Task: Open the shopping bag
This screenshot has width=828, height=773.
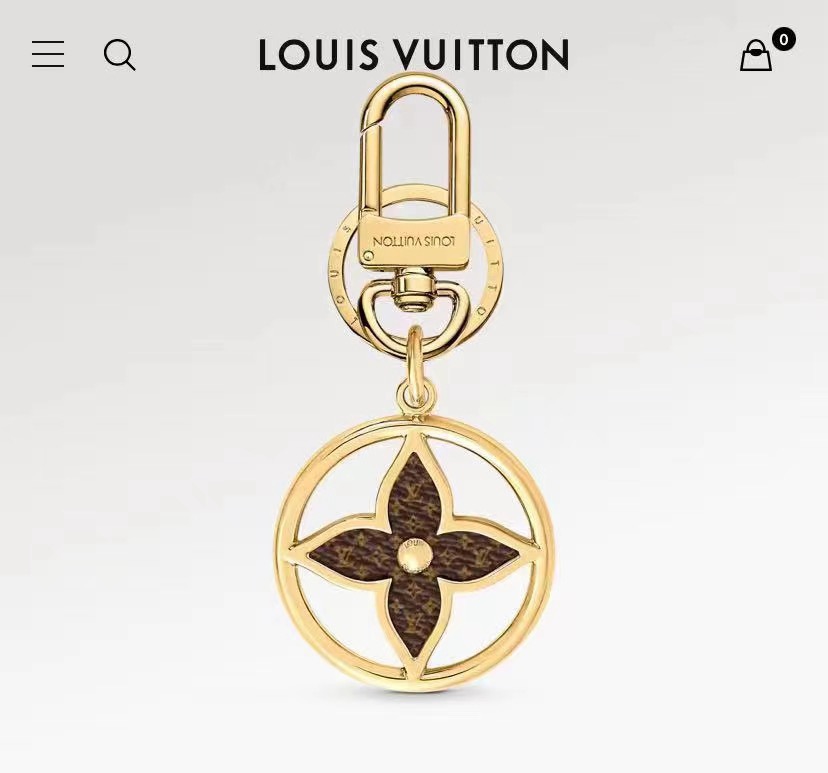Action: 757,55
